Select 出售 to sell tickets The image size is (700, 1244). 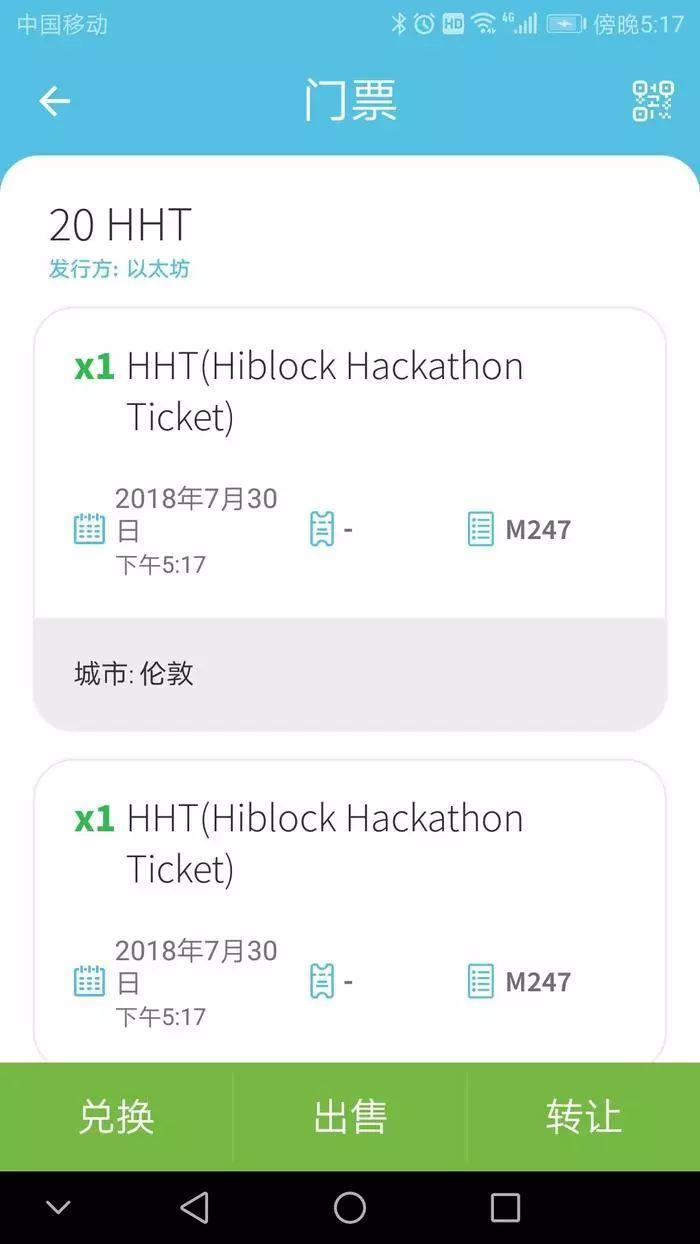[350, 1117]
